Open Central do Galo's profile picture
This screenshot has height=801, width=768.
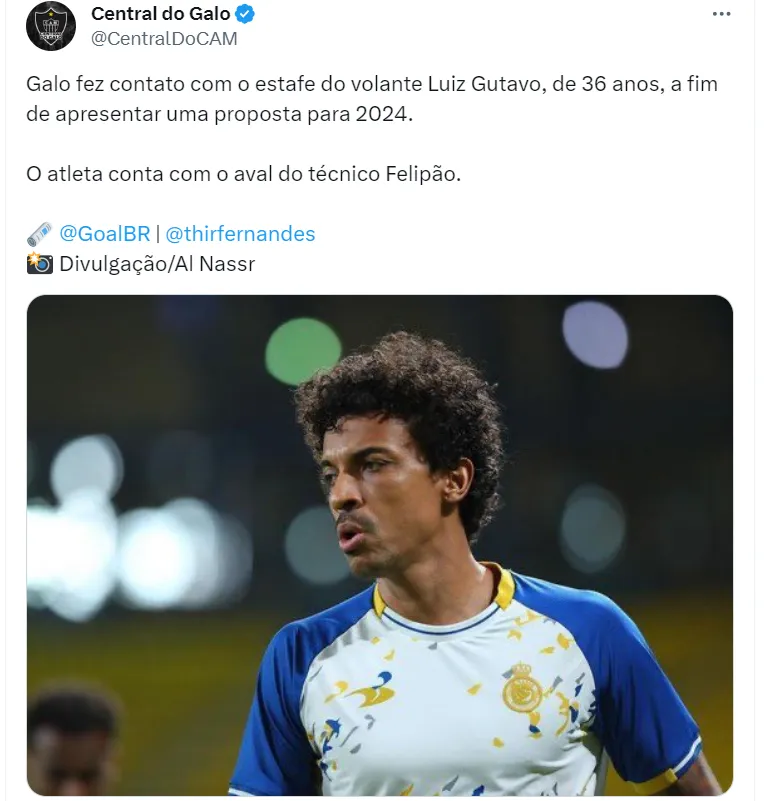pos(51,26)
